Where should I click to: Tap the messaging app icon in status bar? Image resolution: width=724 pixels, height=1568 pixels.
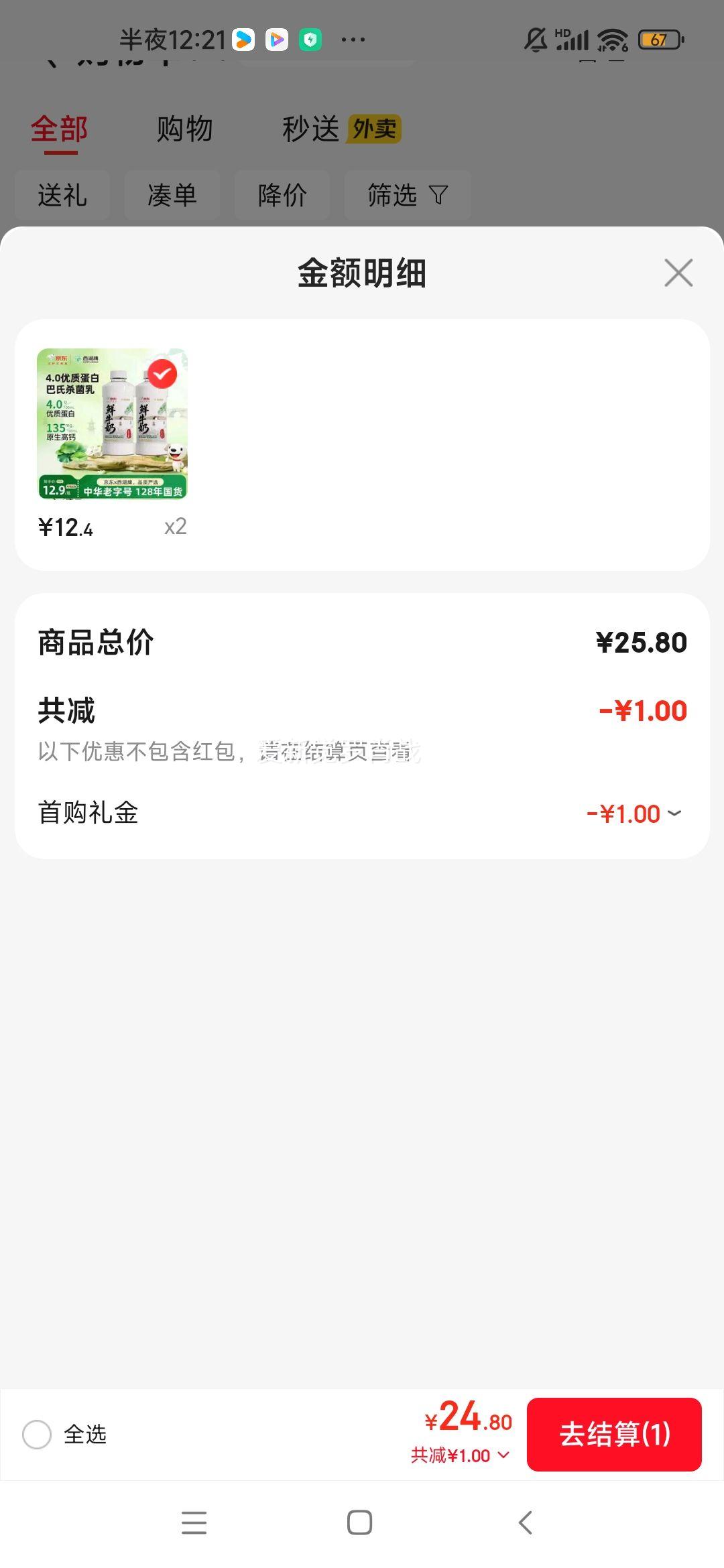pyautogui.click(x=243, y=38)
